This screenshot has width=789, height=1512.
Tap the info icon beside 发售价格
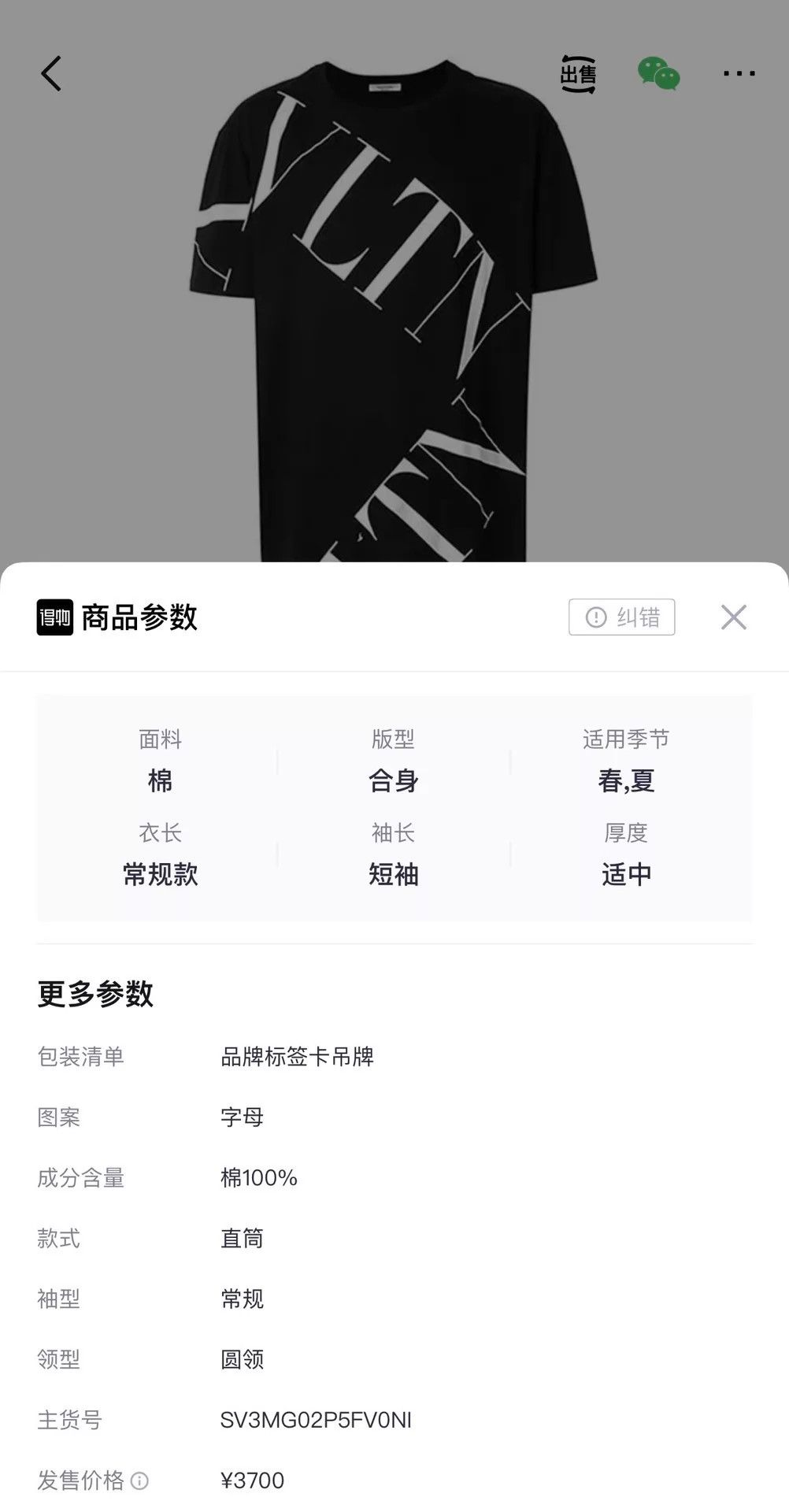(x=139, y=1481)
